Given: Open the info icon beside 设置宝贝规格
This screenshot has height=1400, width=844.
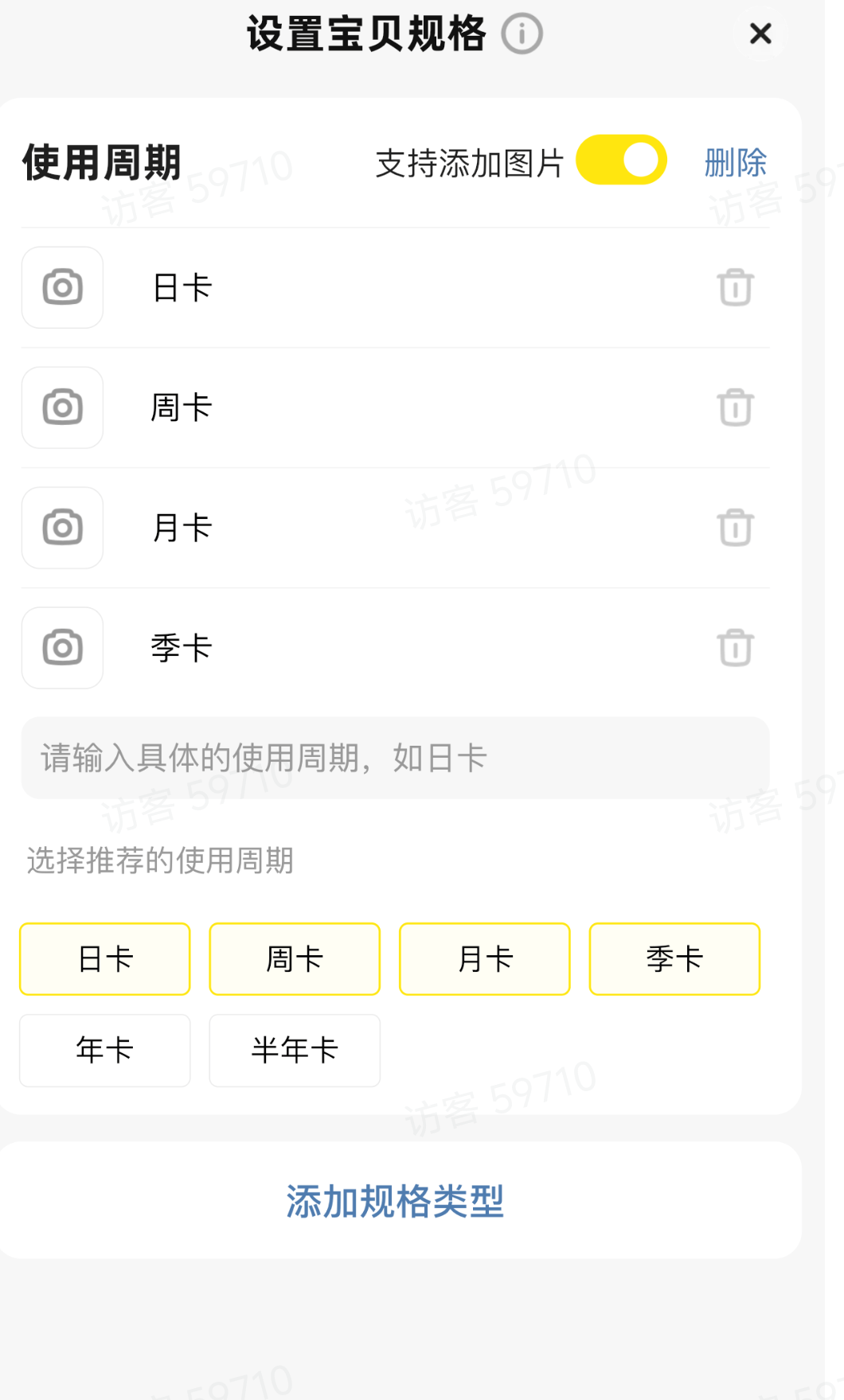Looking at the screenshot, I should point(522,34).
